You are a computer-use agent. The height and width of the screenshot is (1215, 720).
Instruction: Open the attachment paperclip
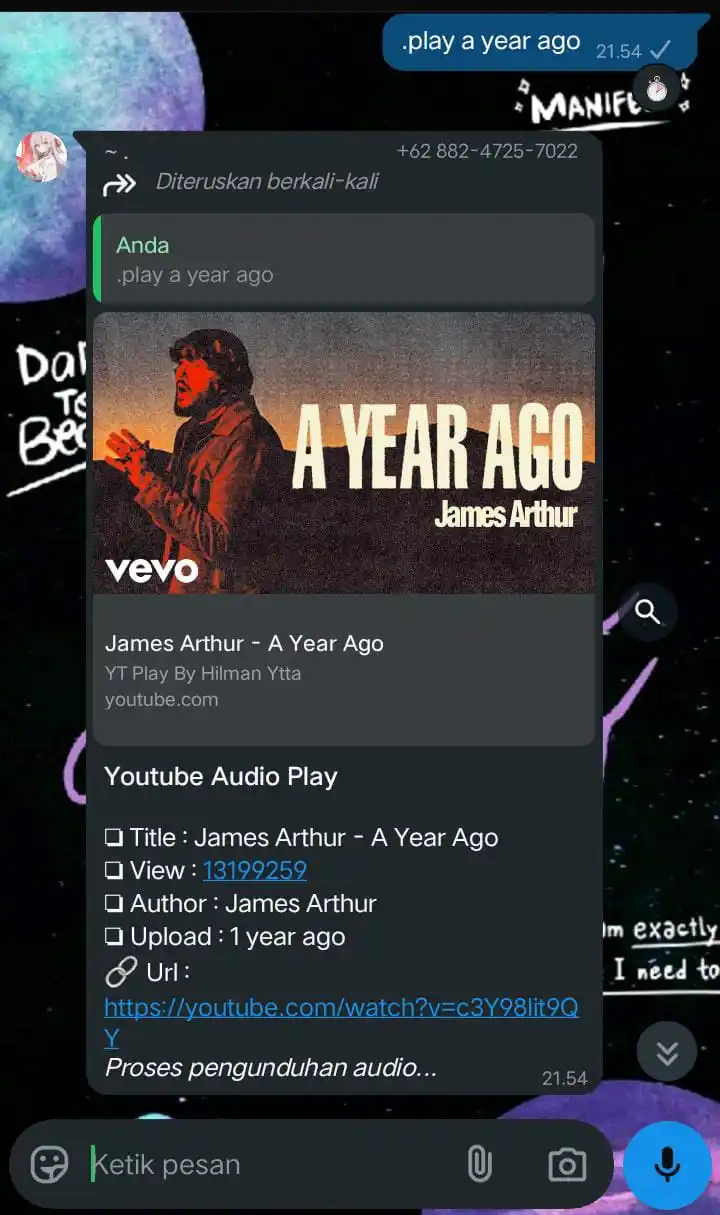480,1164
